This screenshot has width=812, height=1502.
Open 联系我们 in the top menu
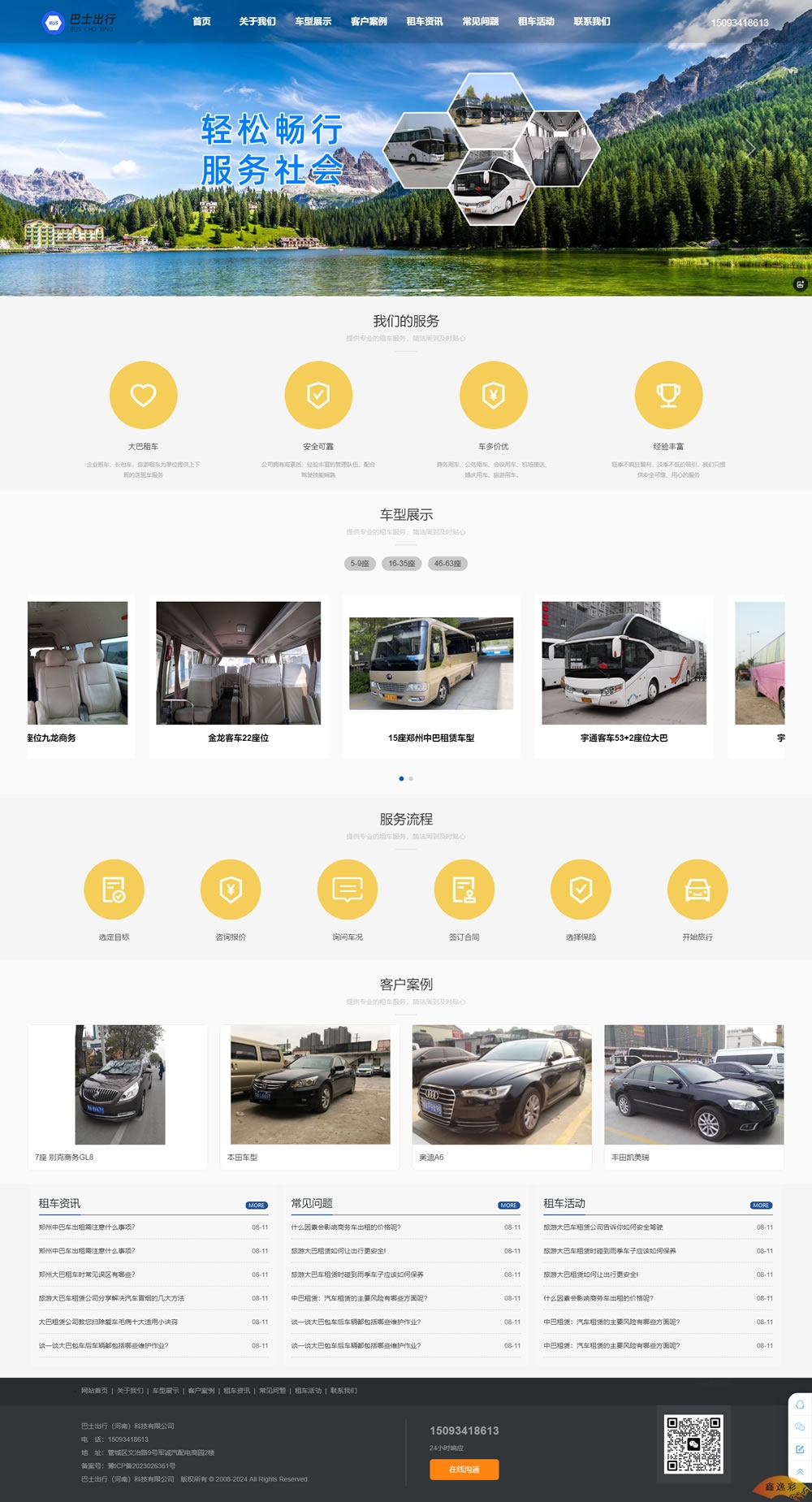pyautogui.click(x=592, y=22)
